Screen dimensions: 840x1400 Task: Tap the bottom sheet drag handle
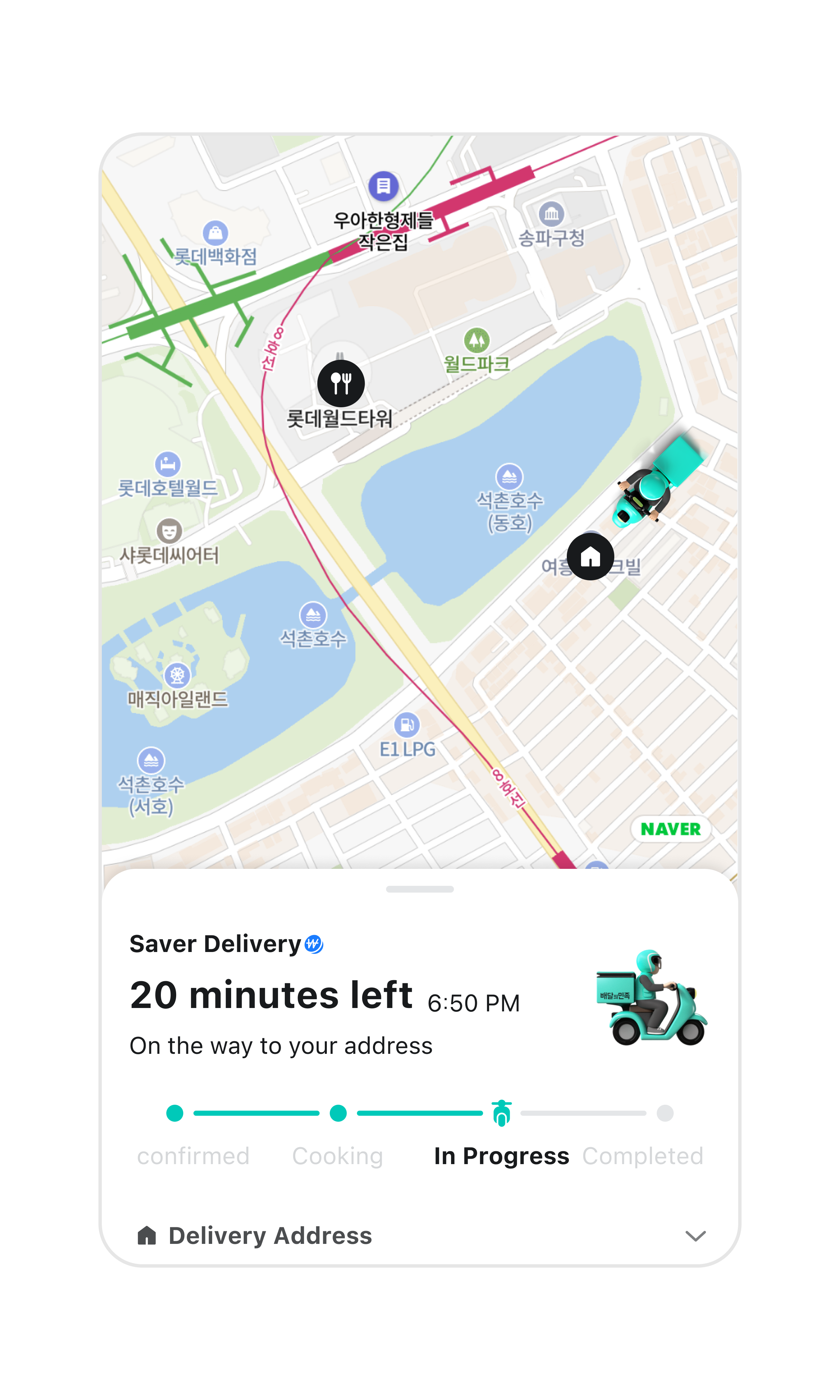point(419,889)
